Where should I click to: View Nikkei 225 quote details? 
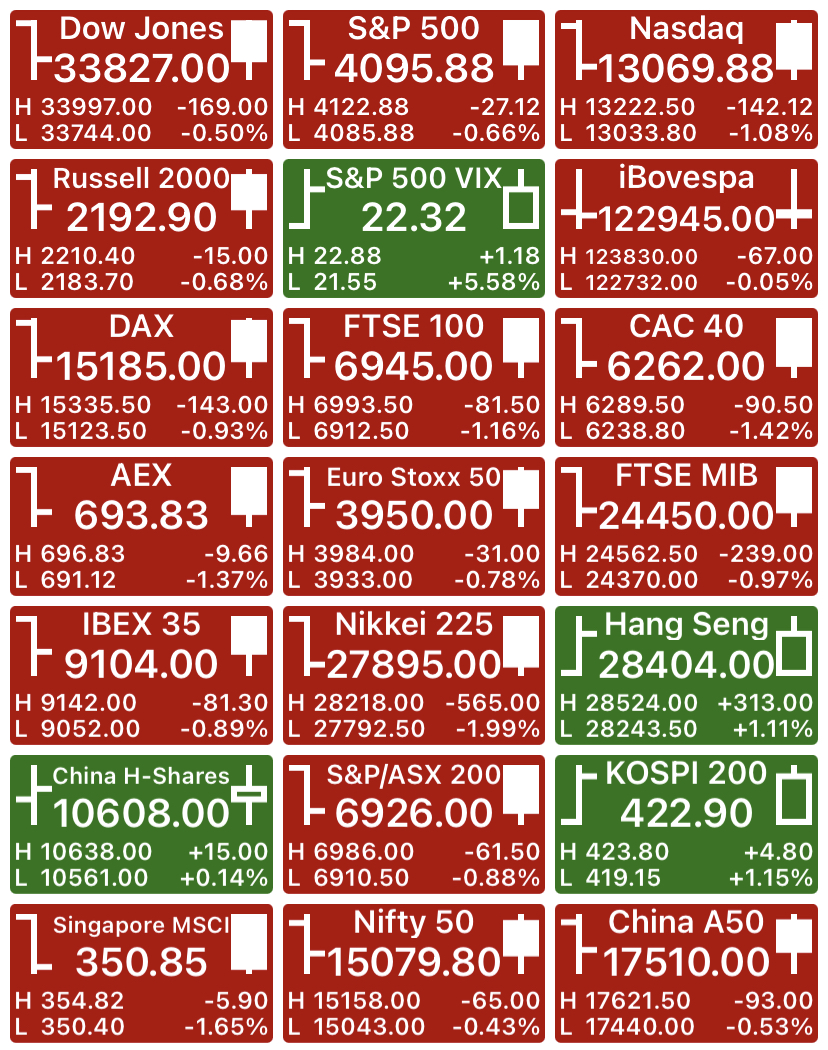tap(414, 676)
